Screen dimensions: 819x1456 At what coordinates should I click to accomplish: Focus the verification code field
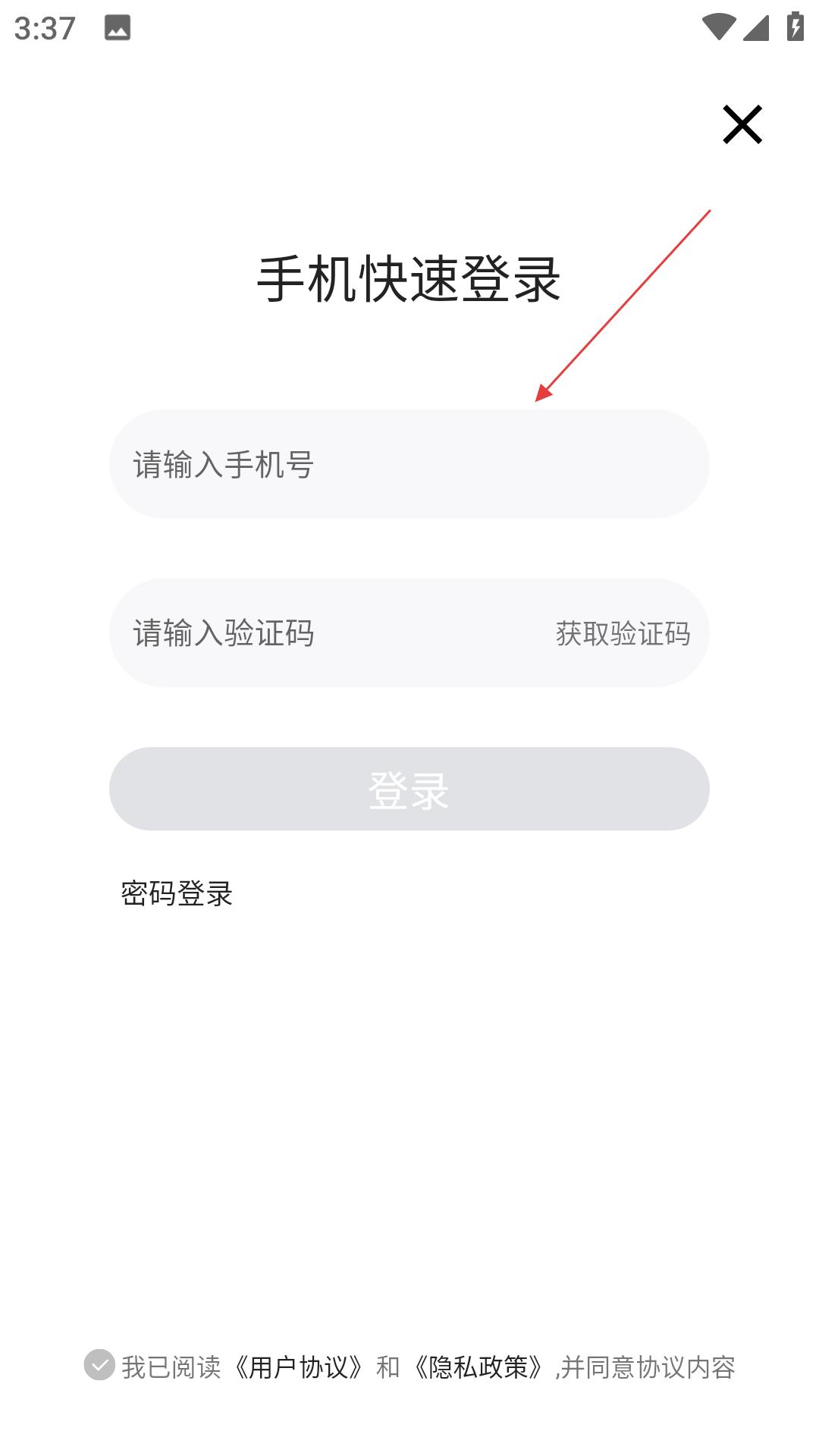click(326, 633)
